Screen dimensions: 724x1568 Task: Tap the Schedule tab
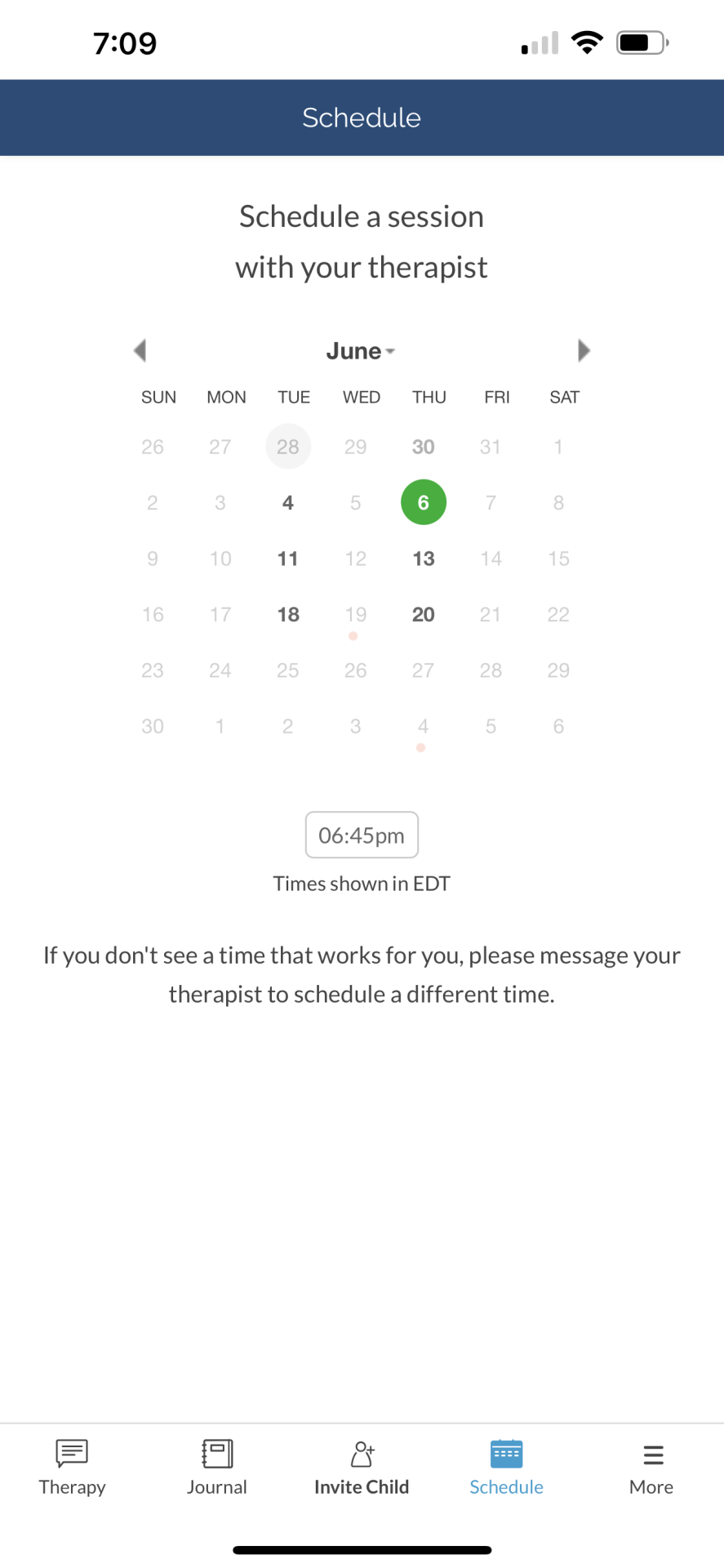(506, 1468)
